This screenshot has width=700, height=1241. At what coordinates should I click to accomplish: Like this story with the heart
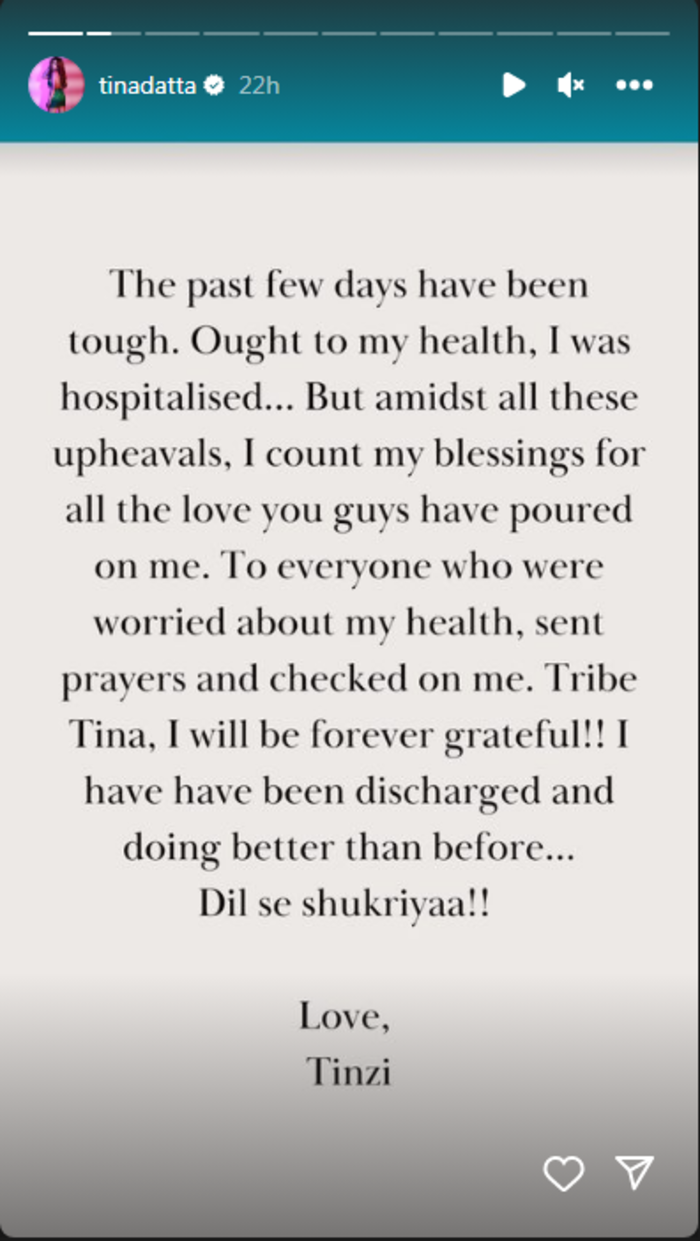563,1172
